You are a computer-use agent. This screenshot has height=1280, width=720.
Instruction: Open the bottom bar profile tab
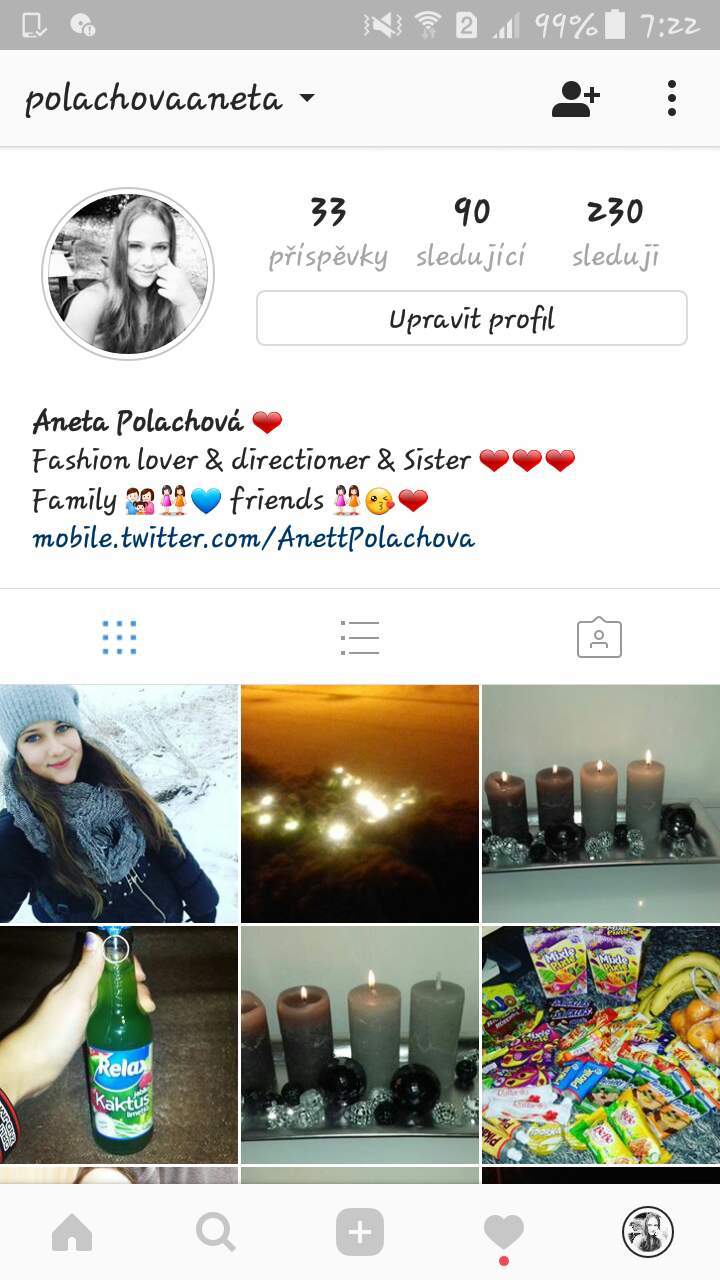[648, 1232]
